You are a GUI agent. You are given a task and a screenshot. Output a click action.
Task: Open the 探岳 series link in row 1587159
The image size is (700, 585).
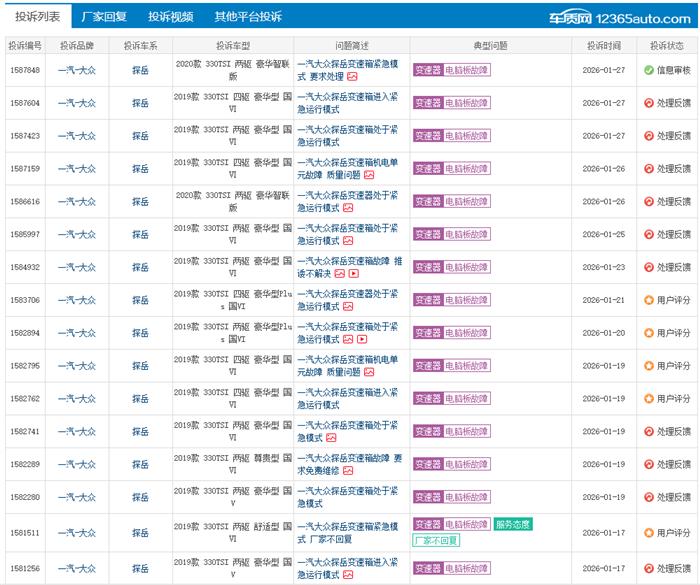[x=141, y=169]
